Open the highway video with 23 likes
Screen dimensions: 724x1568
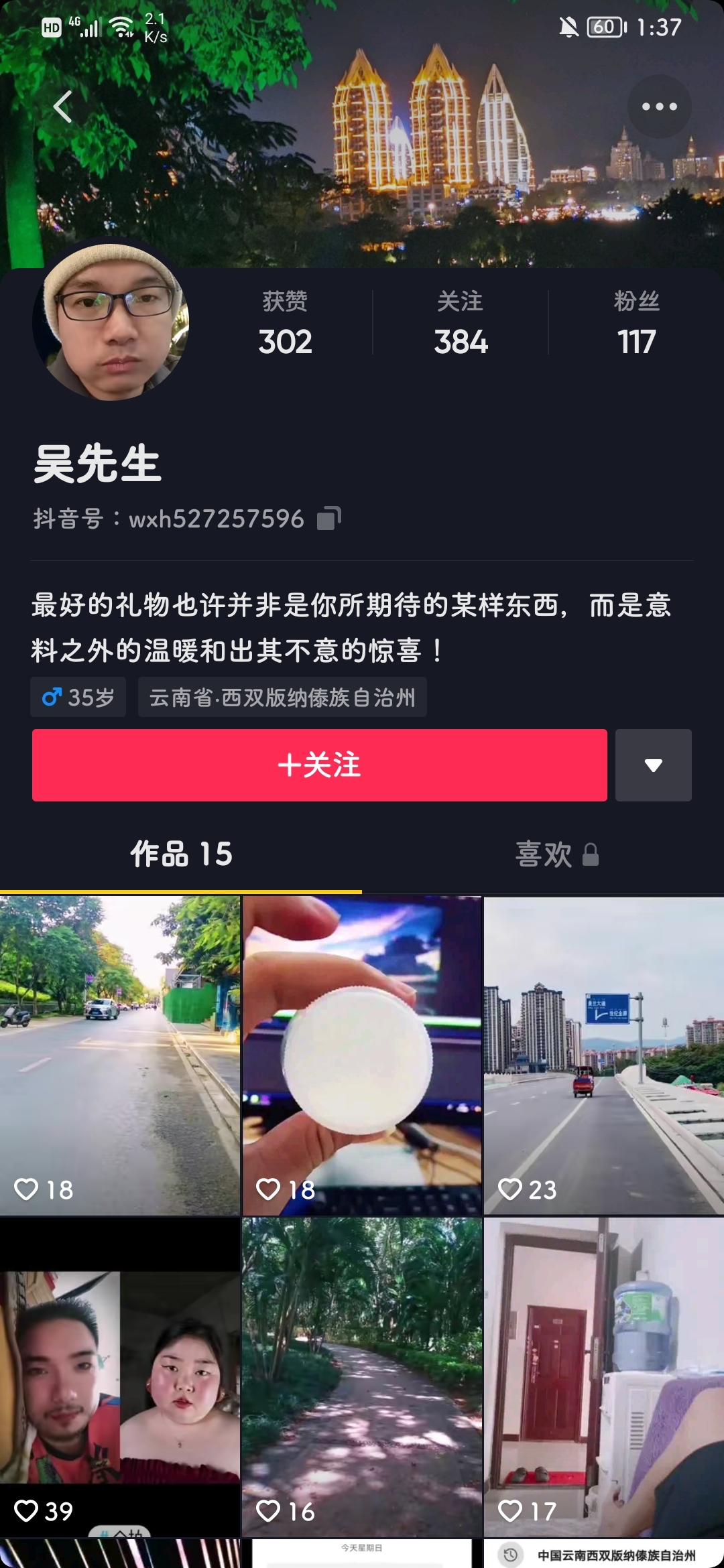coord(603,1055)
